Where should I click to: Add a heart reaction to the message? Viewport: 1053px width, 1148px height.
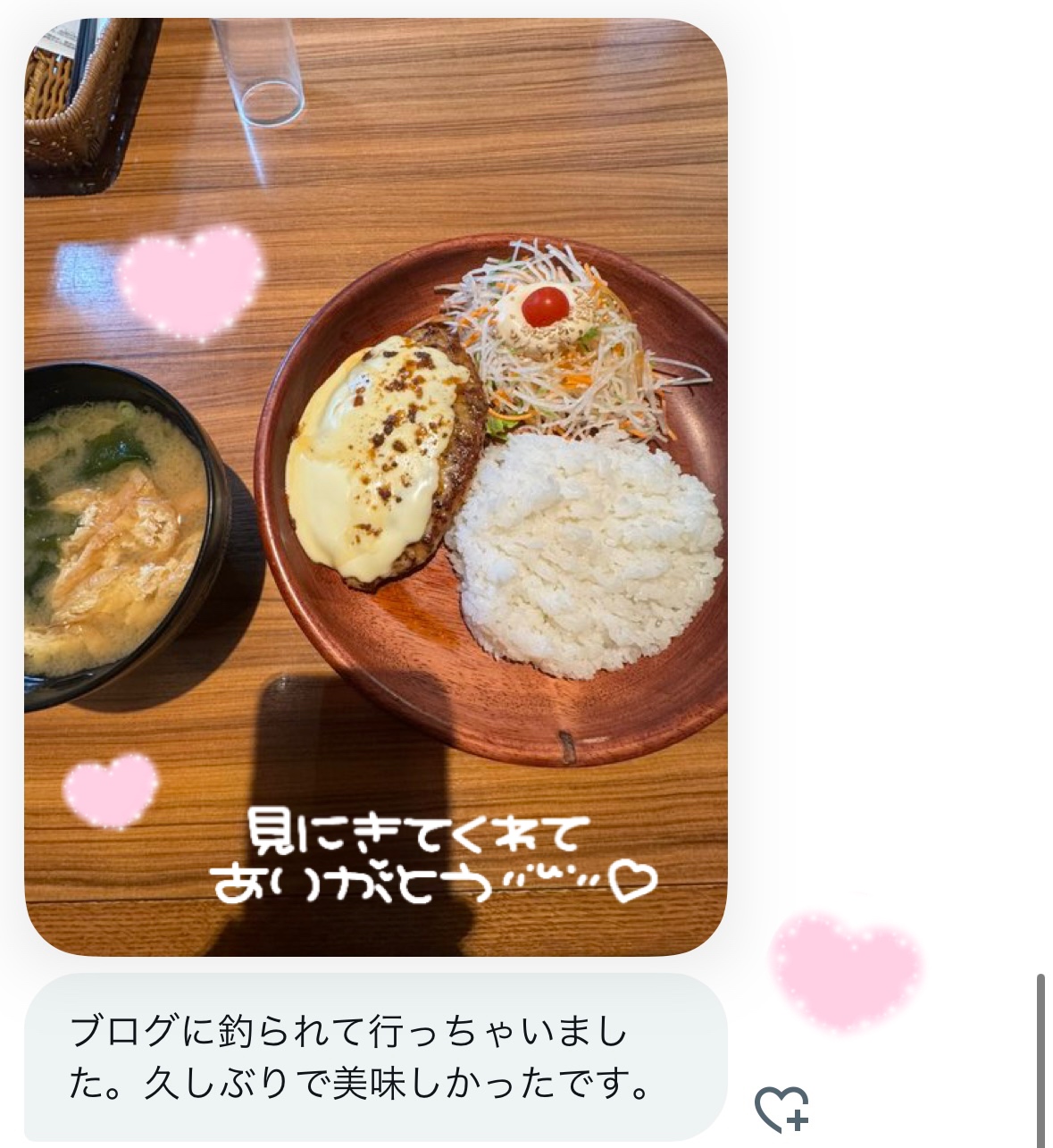point(781,1109)
